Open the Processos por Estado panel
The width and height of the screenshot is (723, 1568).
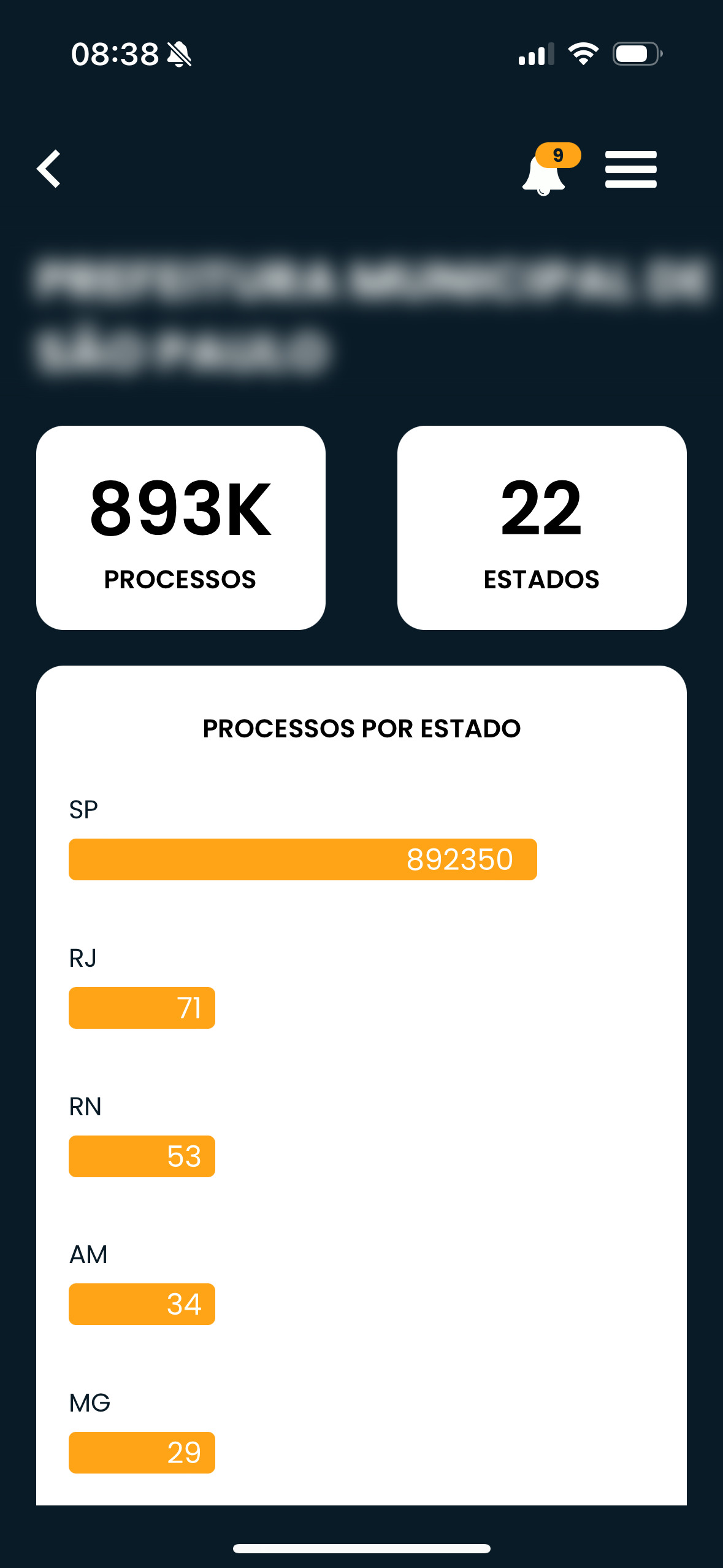pyautogui.click(x=361, y=728)
